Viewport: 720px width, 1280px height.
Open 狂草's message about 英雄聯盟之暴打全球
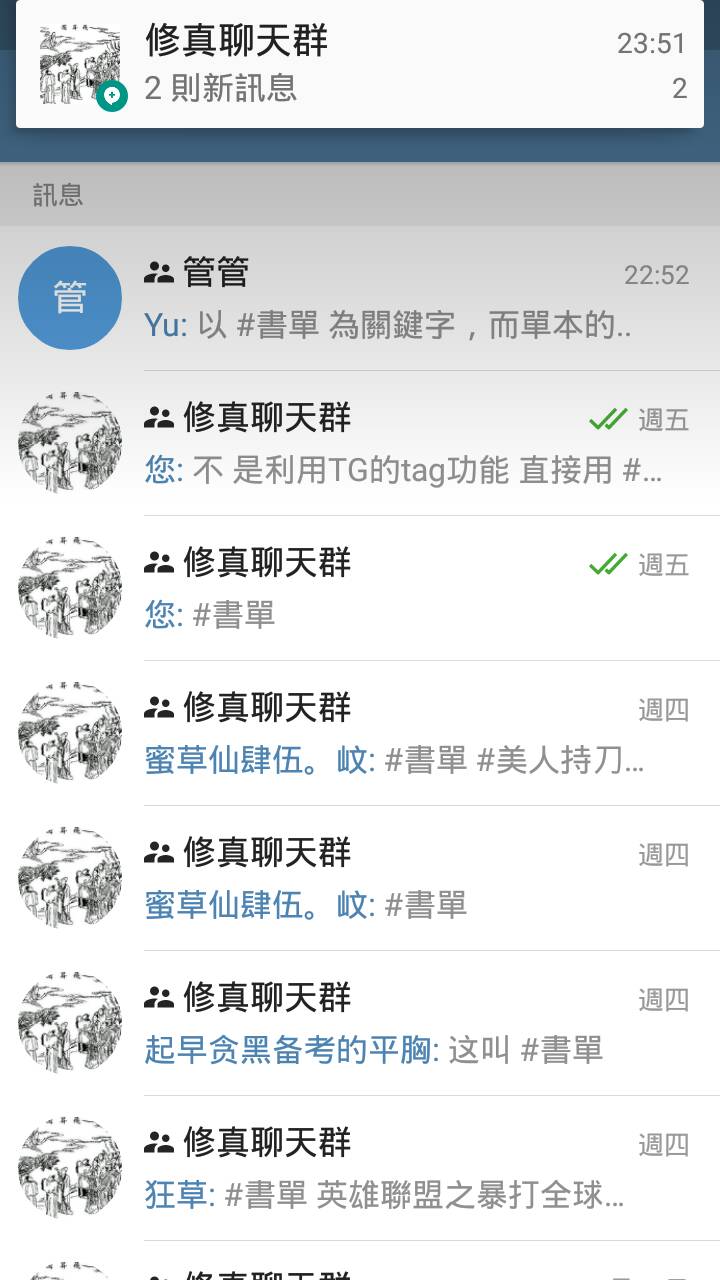click(x=400, y=1168)
